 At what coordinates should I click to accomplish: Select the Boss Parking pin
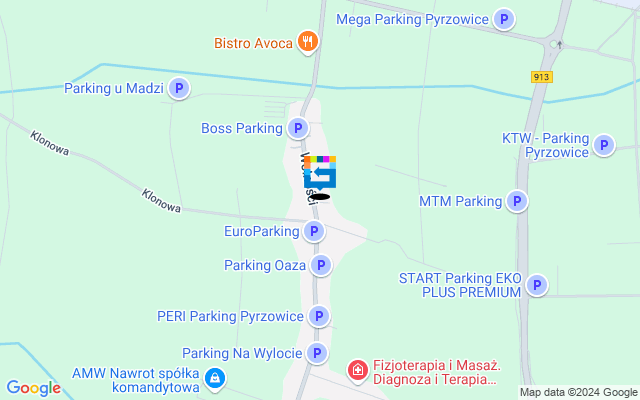pyautogui.click(x=298, y=128)
